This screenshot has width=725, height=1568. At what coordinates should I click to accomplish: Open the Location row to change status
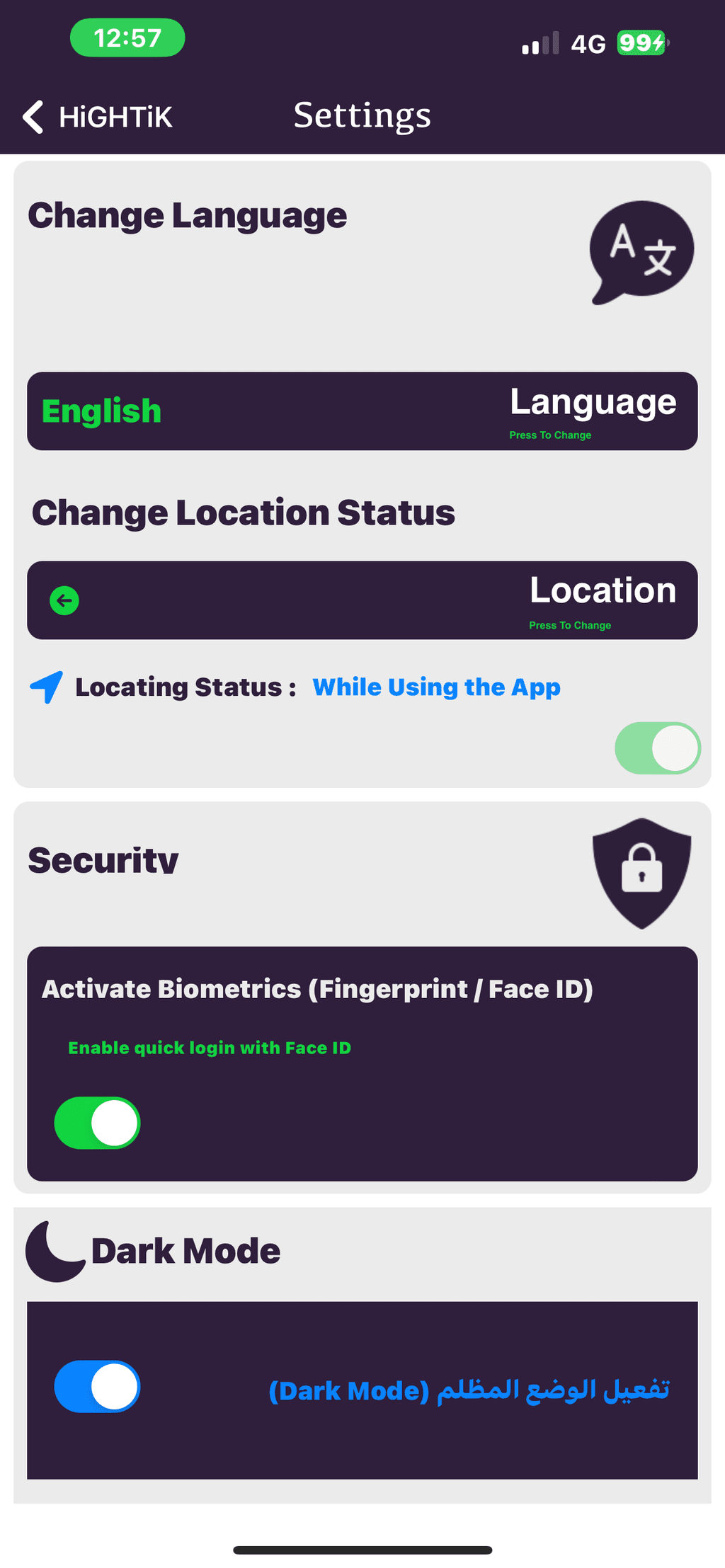pos(362,600)
